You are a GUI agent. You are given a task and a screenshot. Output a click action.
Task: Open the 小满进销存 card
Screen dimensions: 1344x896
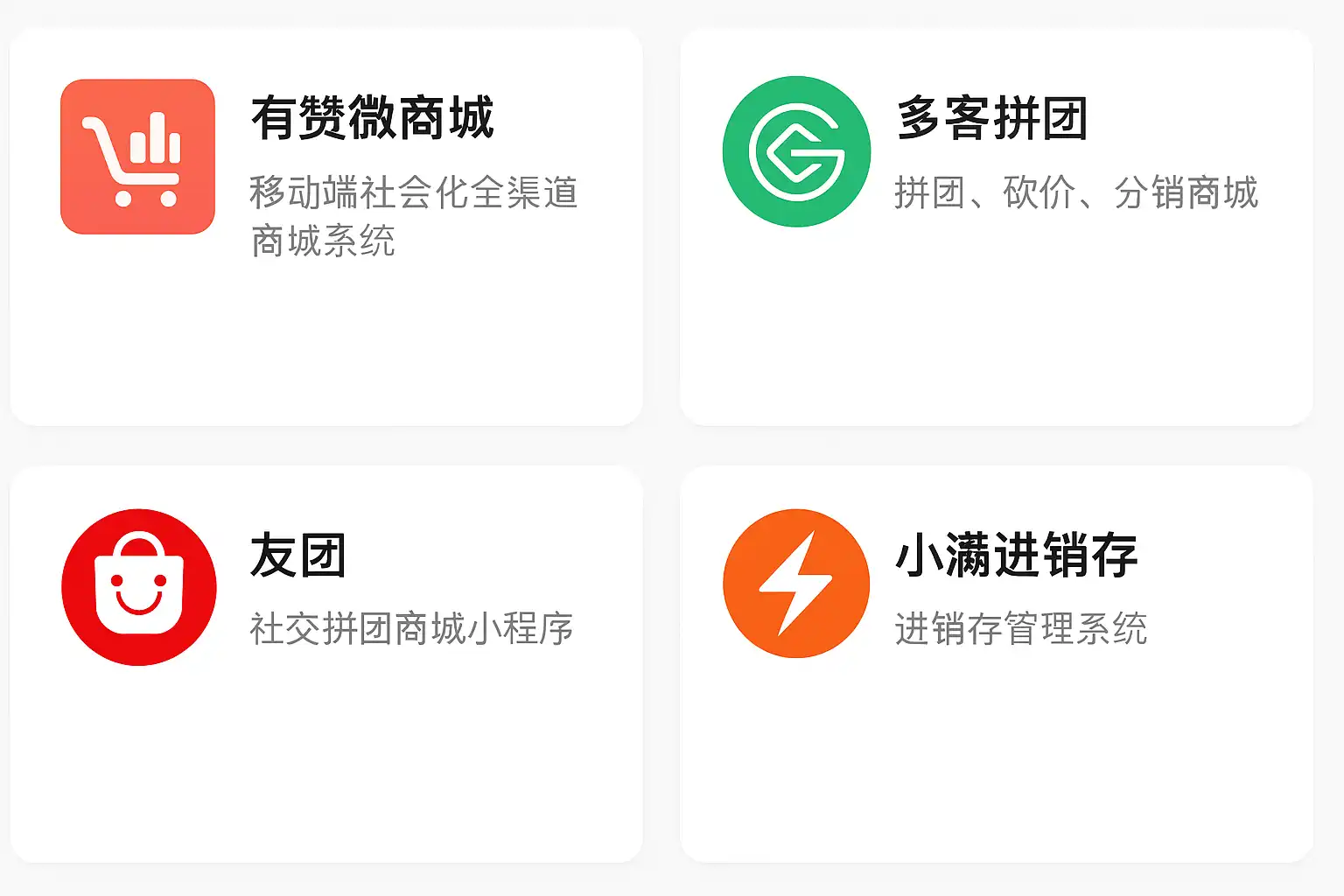point(996,663)
